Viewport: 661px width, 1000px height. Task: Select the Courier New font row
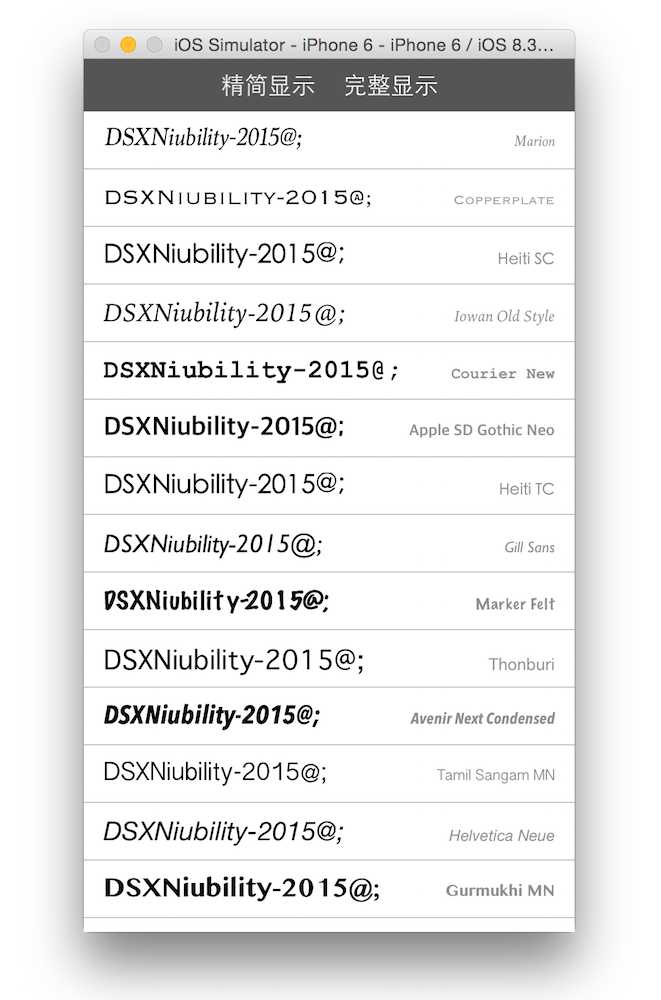[329, 371]
